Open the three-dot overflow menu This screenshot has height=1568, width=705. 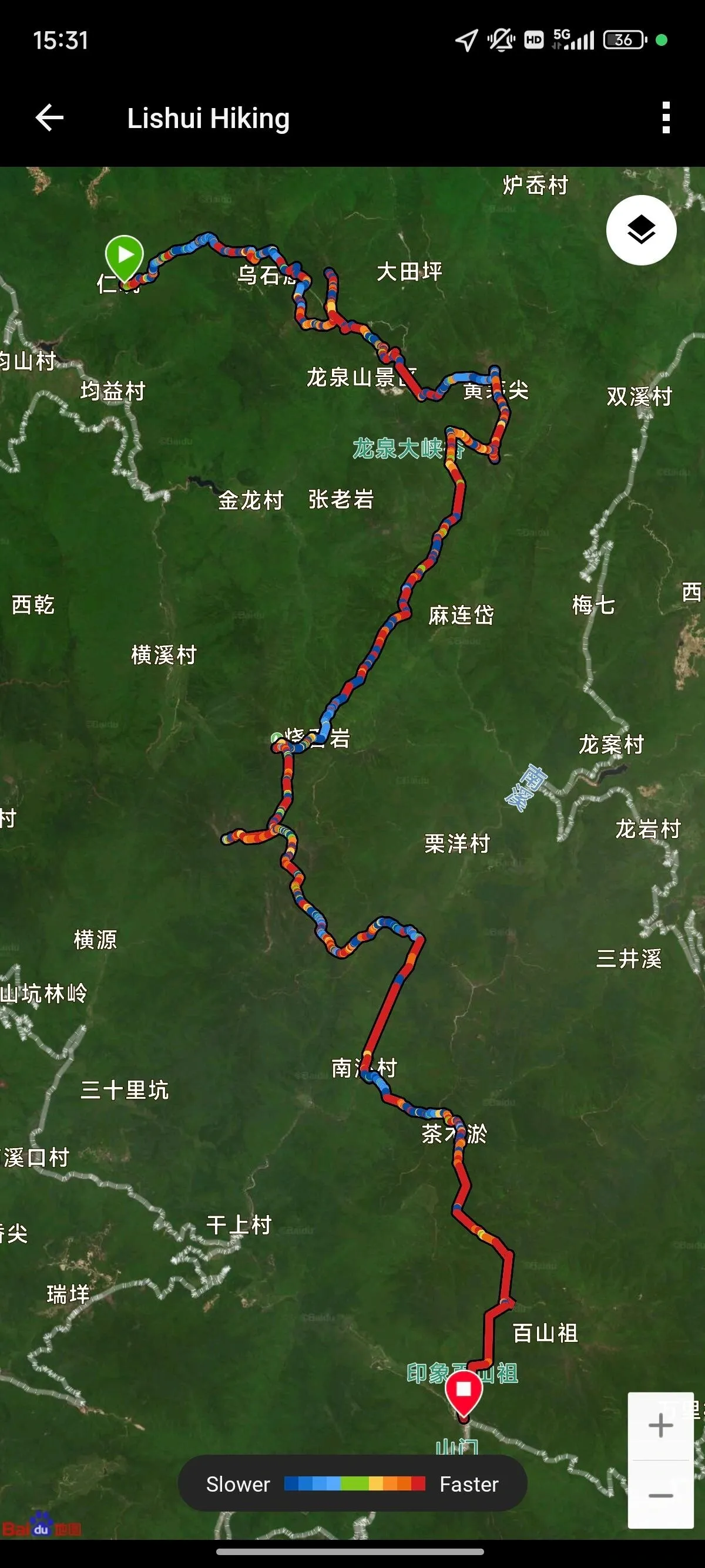pyautogui.click(x=666, y=117)
